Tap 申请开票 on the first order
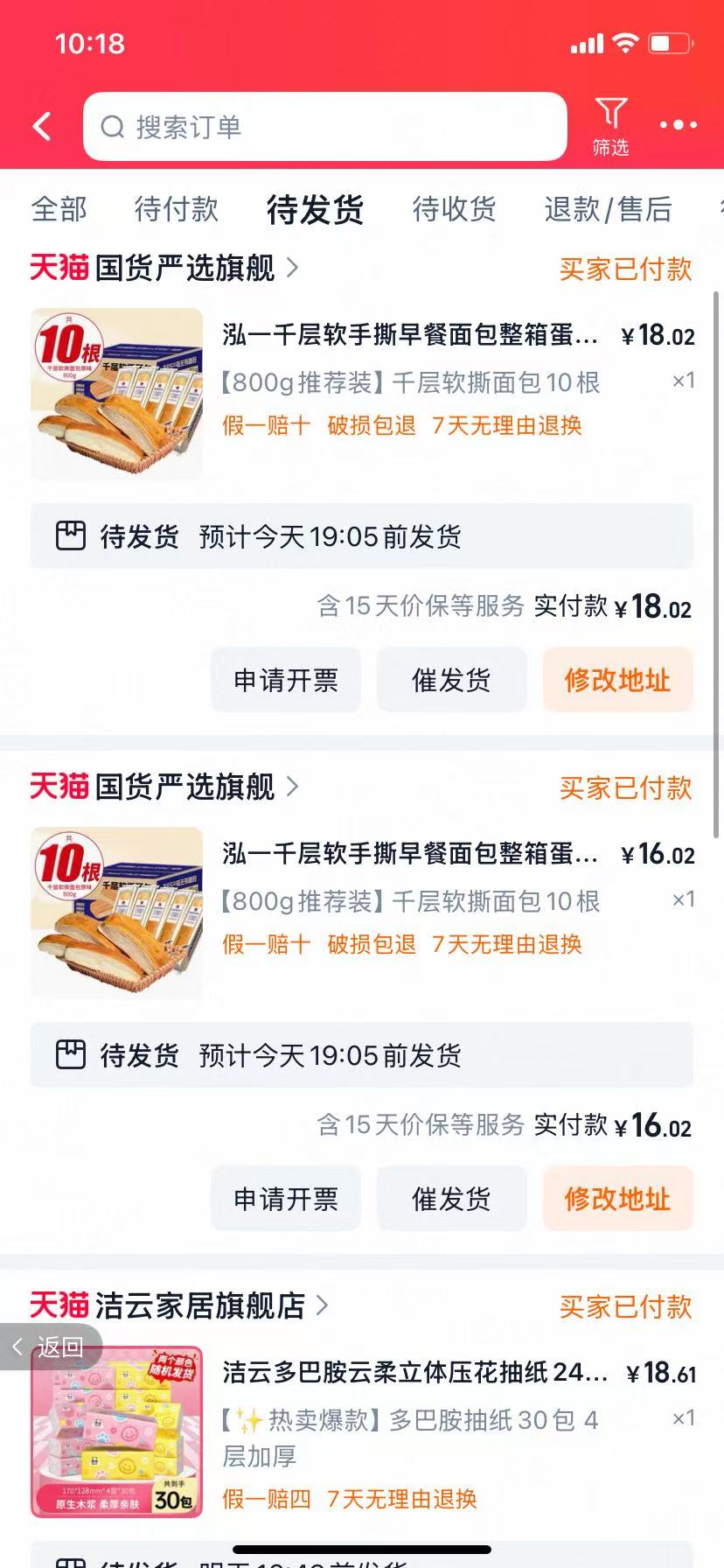This screenshot has height=1568, width=724. (x=285, y=680)
